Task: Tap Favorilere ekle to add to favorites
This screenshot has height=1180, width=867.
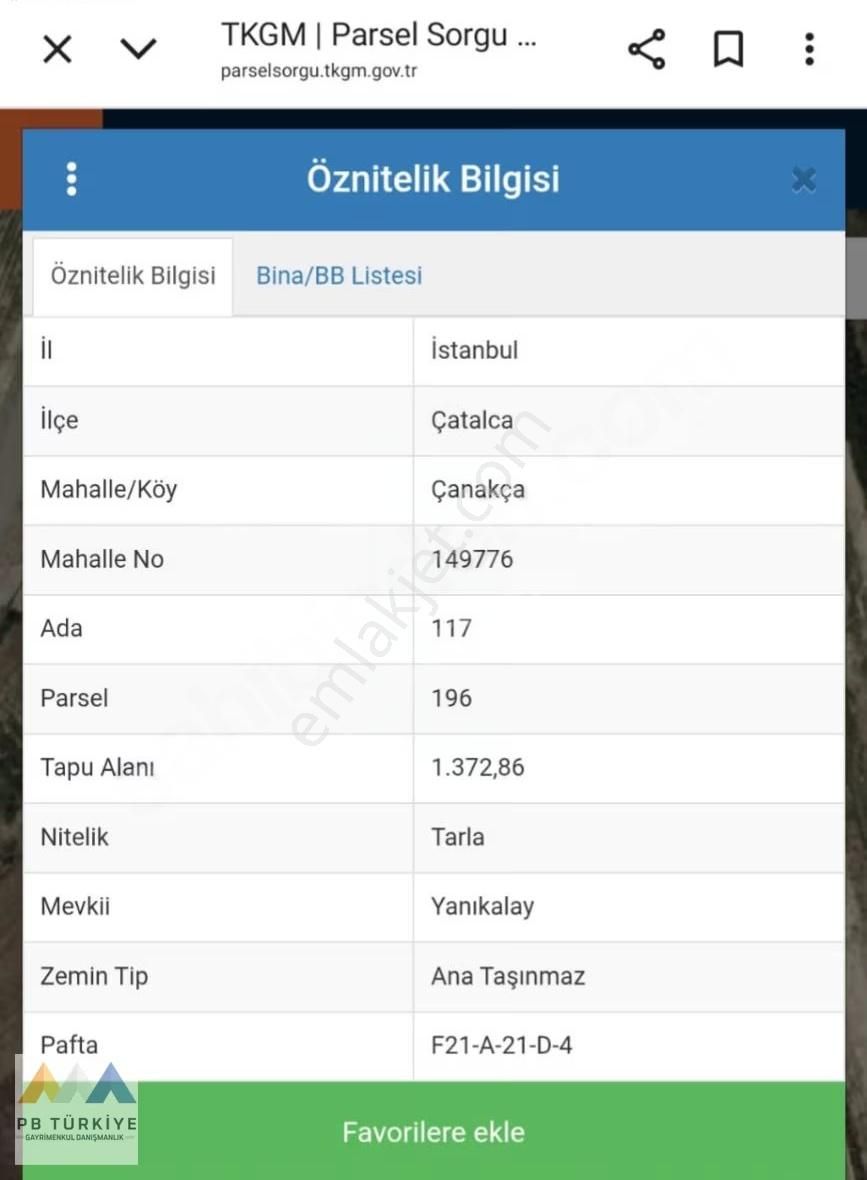Action: pyautogui.click(x=433, y=1131)
